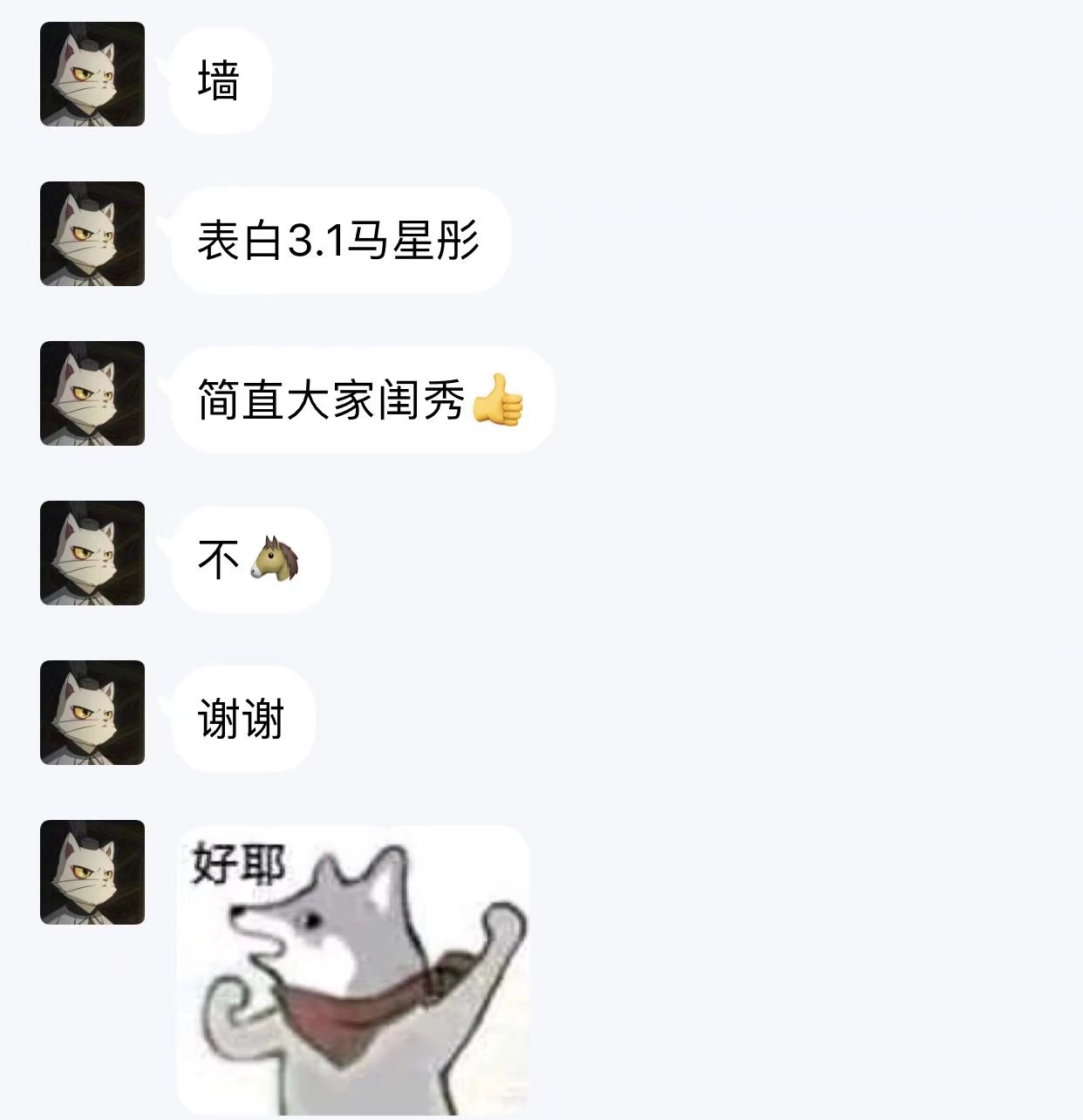This screenshot has width=1083, height=1120.
Task: Open the avatar beside the 墙 message
Action: [92, 74]
